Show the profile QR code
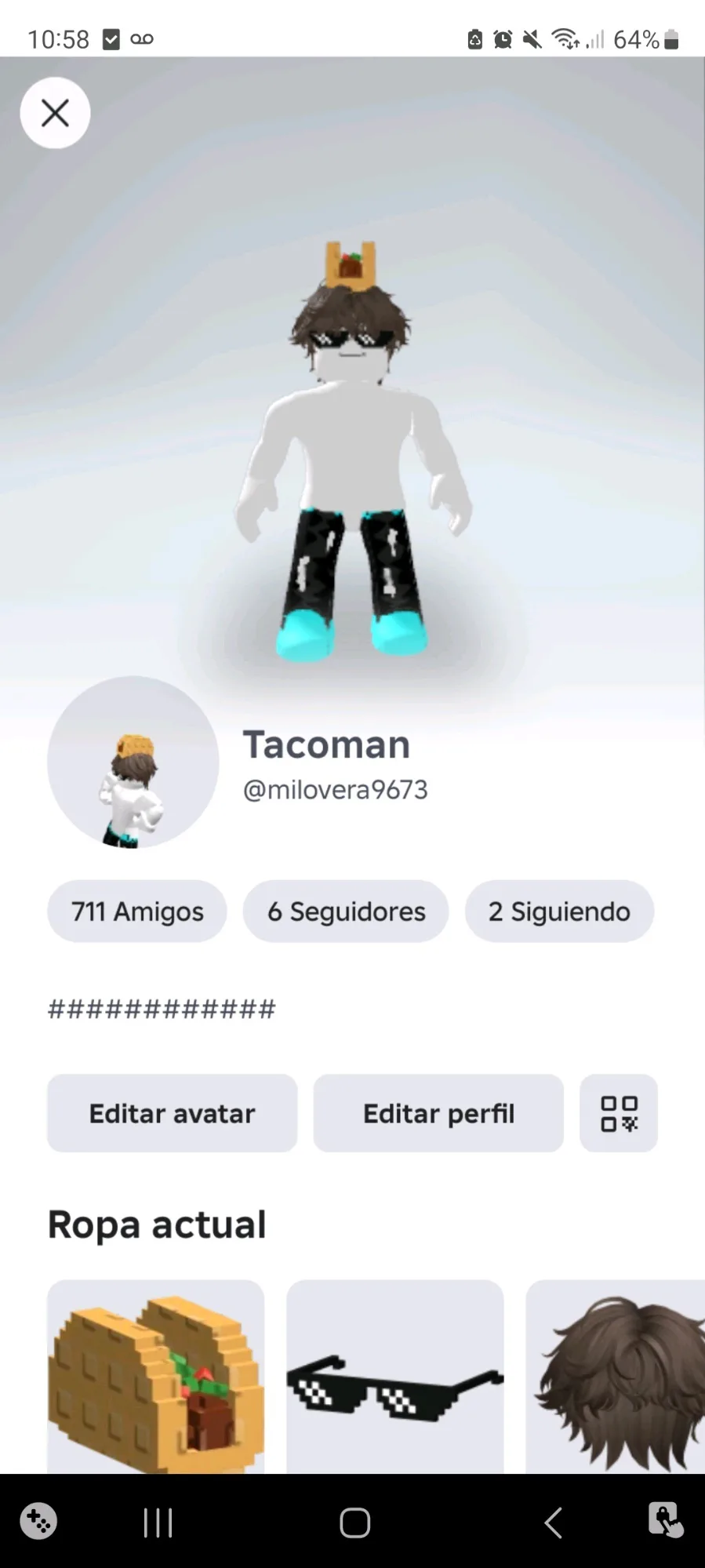The width and height of the screenshot is (705, 1568). click(x=619, y=1113)
